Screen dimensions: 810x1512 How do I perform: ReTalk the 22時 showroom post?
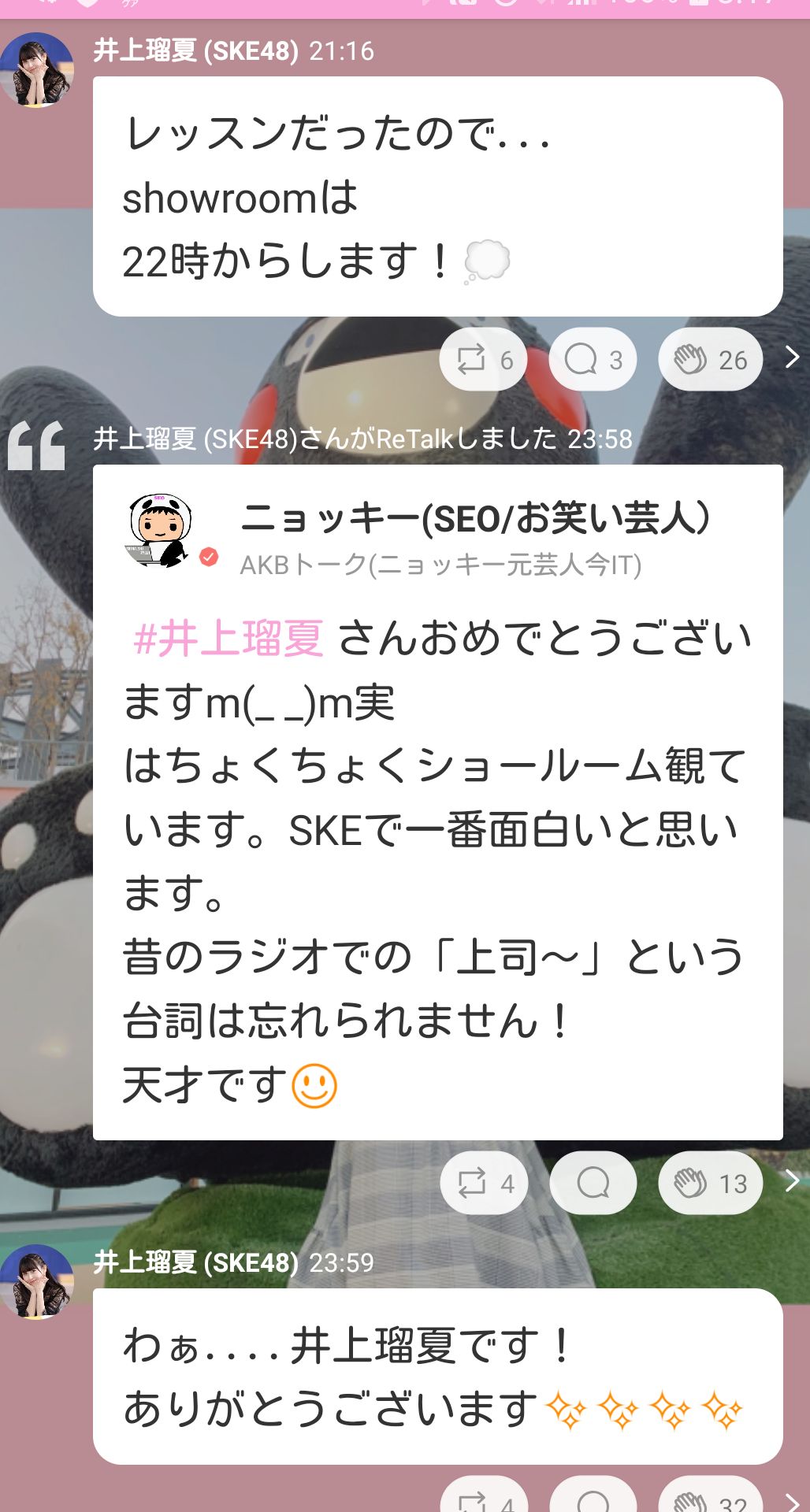tap(484, 360)
